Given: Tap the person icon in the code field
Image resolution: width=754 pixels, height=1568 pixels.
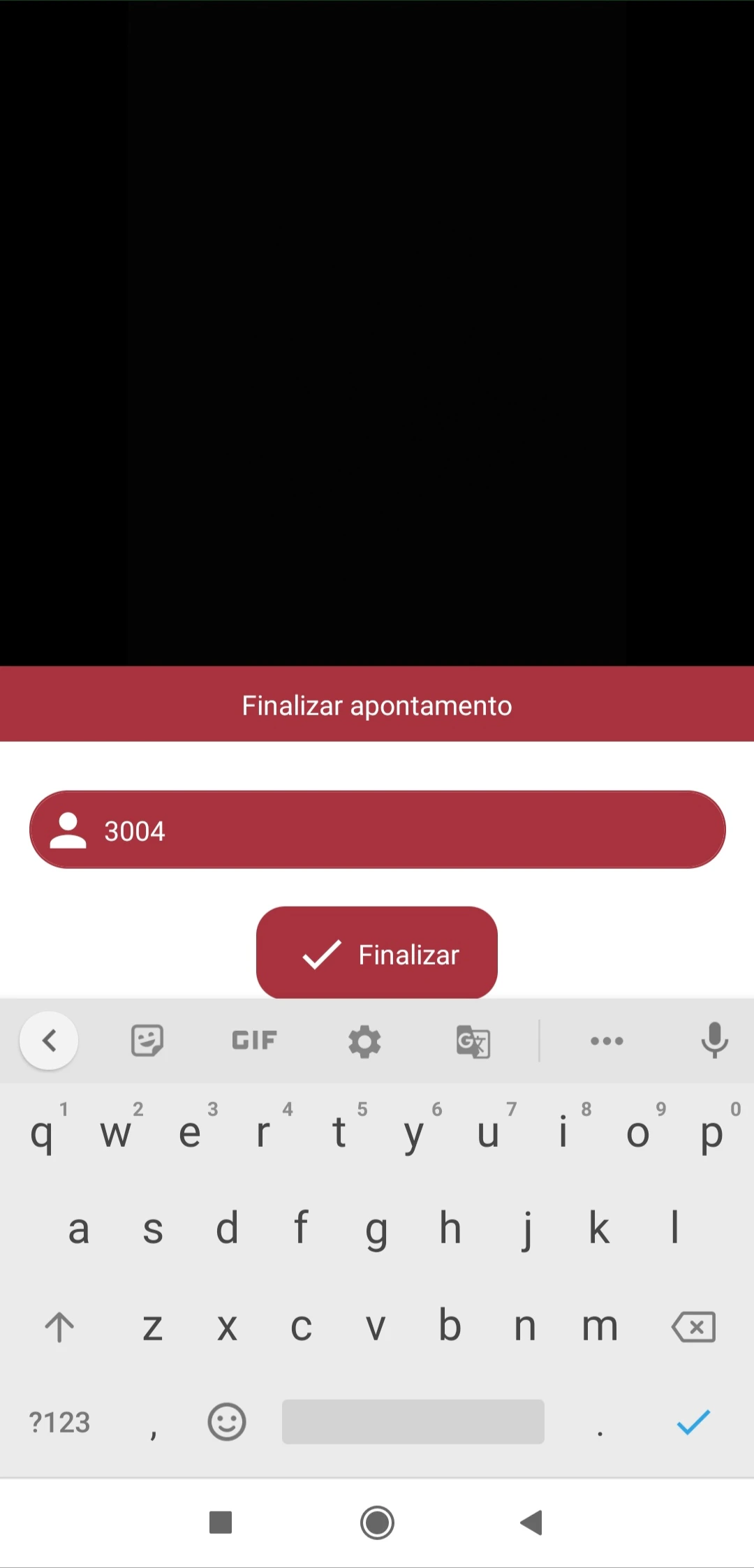Looking at the screenshot, I should point(69,831).
